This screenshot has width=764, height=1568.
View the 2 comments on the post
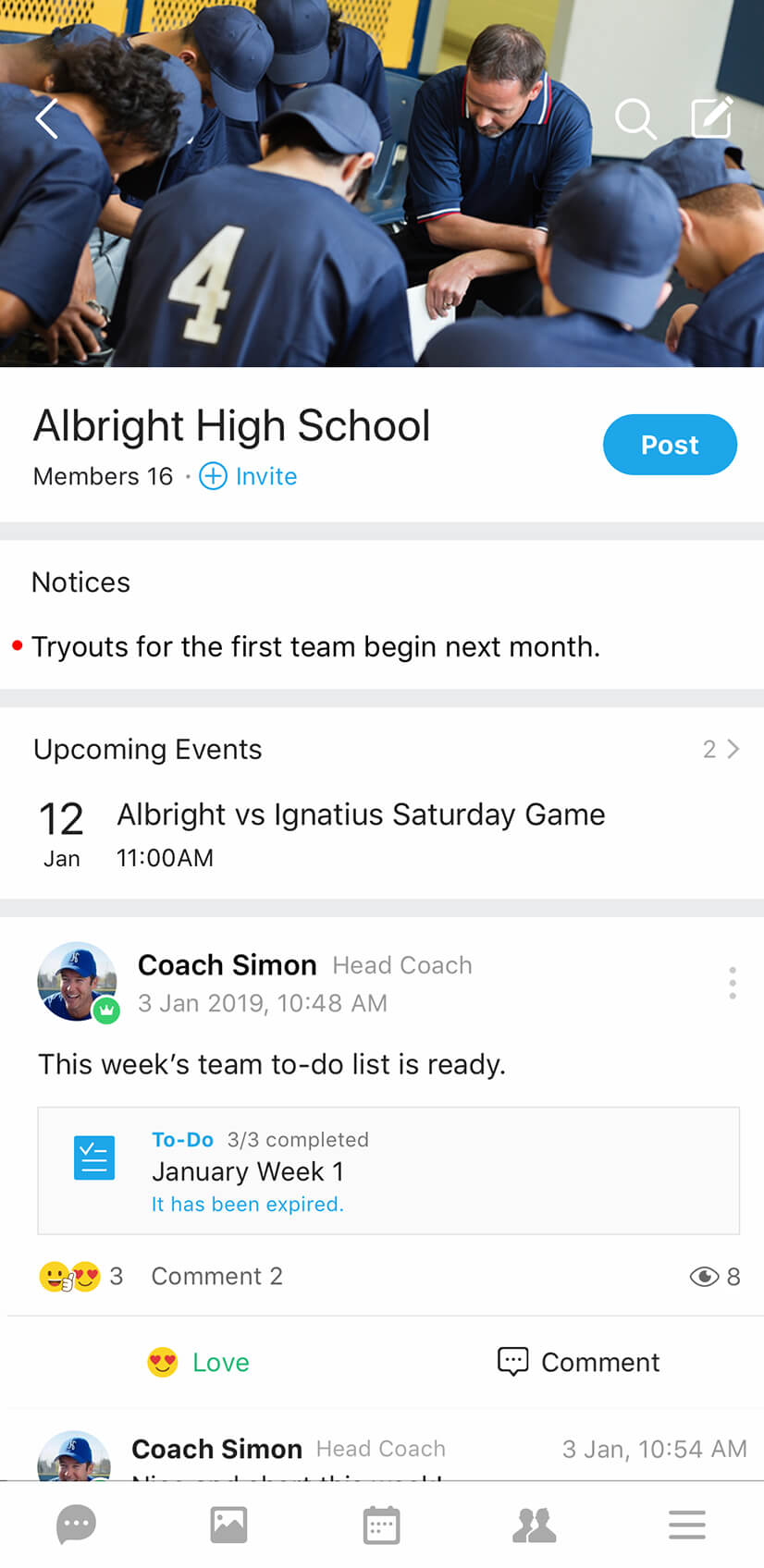[x=216, y=1277]
